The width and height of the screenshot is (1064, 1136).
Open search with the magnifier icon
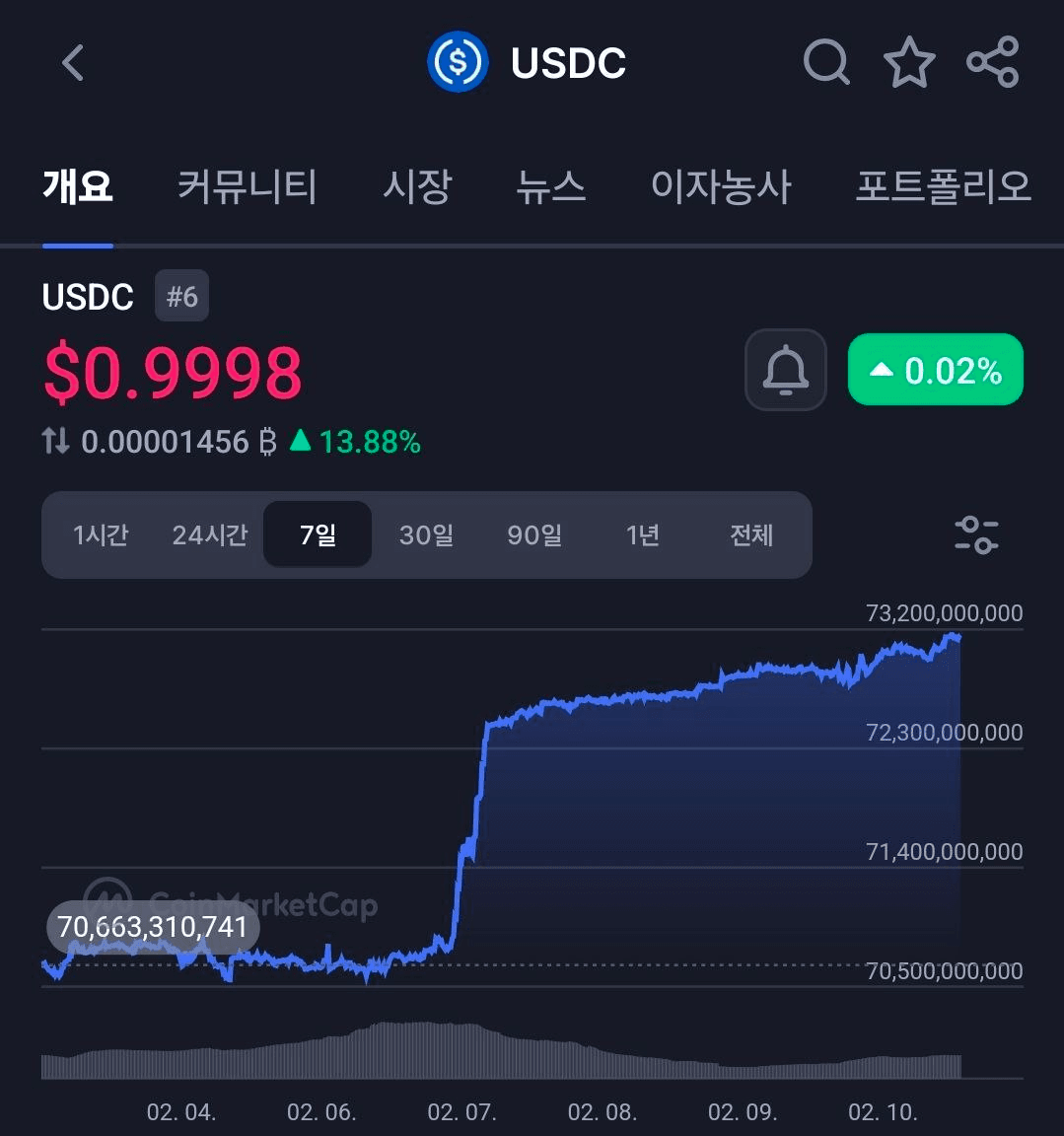pos(826,61)
